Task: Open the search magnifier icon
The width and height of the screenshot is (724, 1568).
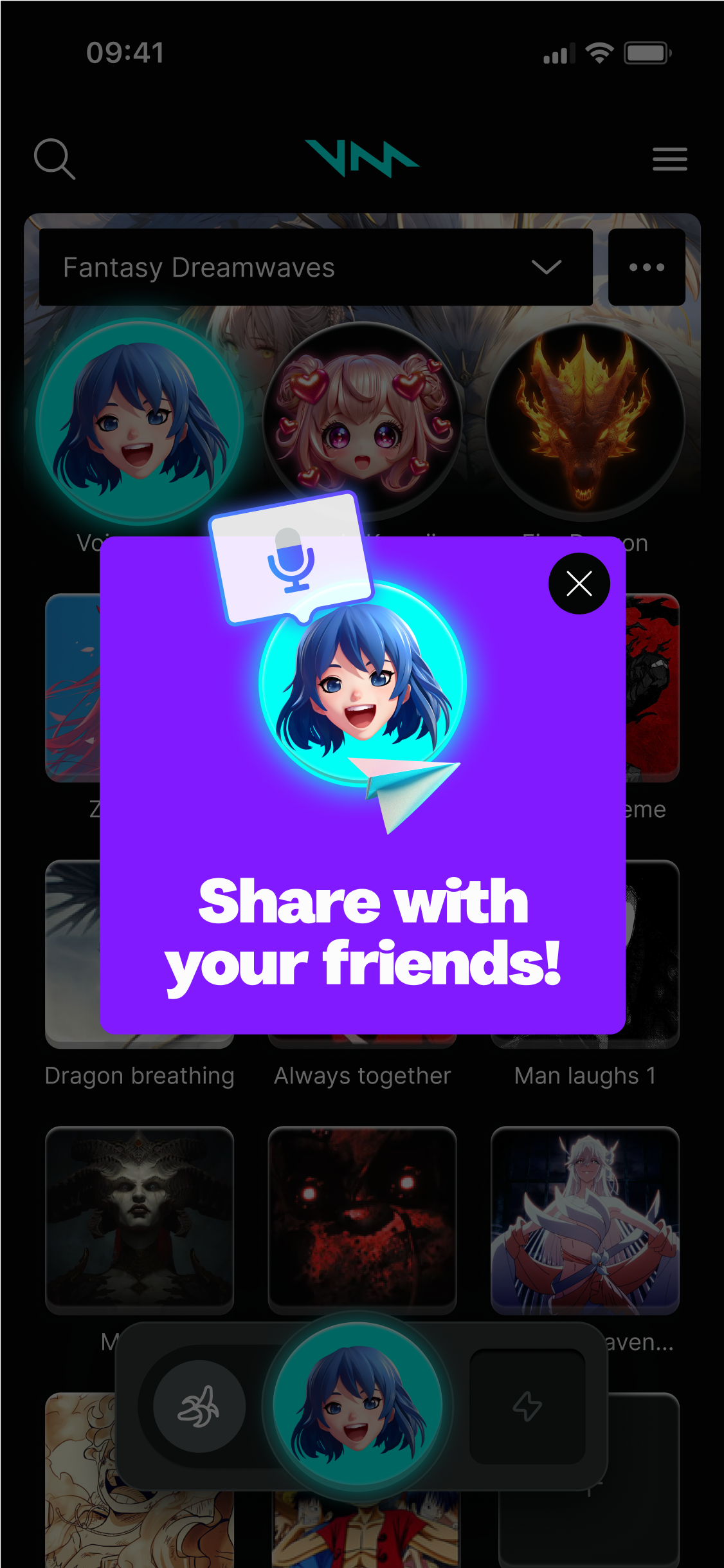Action: point(54,158)
